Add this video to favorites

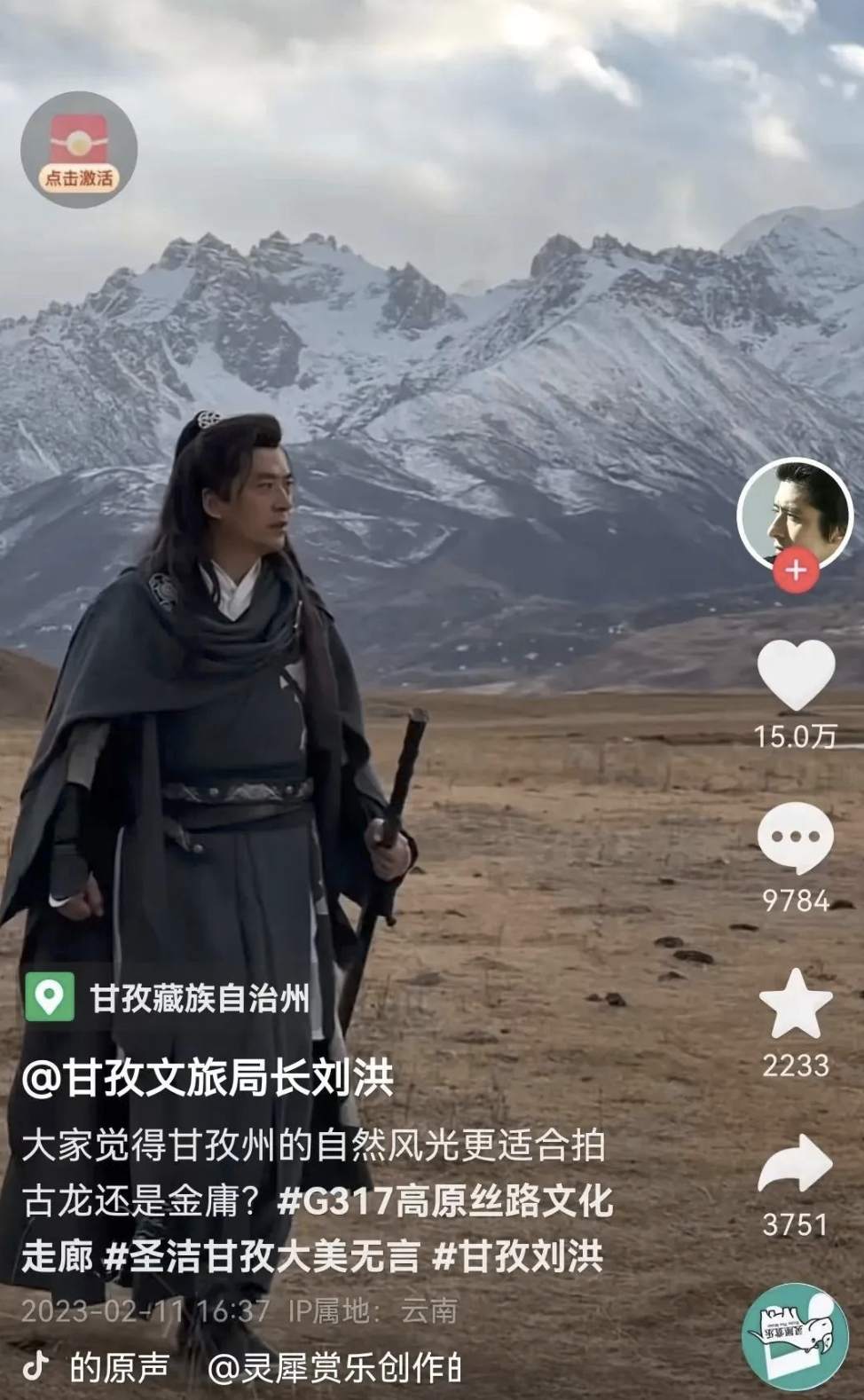click(796, 1005)
